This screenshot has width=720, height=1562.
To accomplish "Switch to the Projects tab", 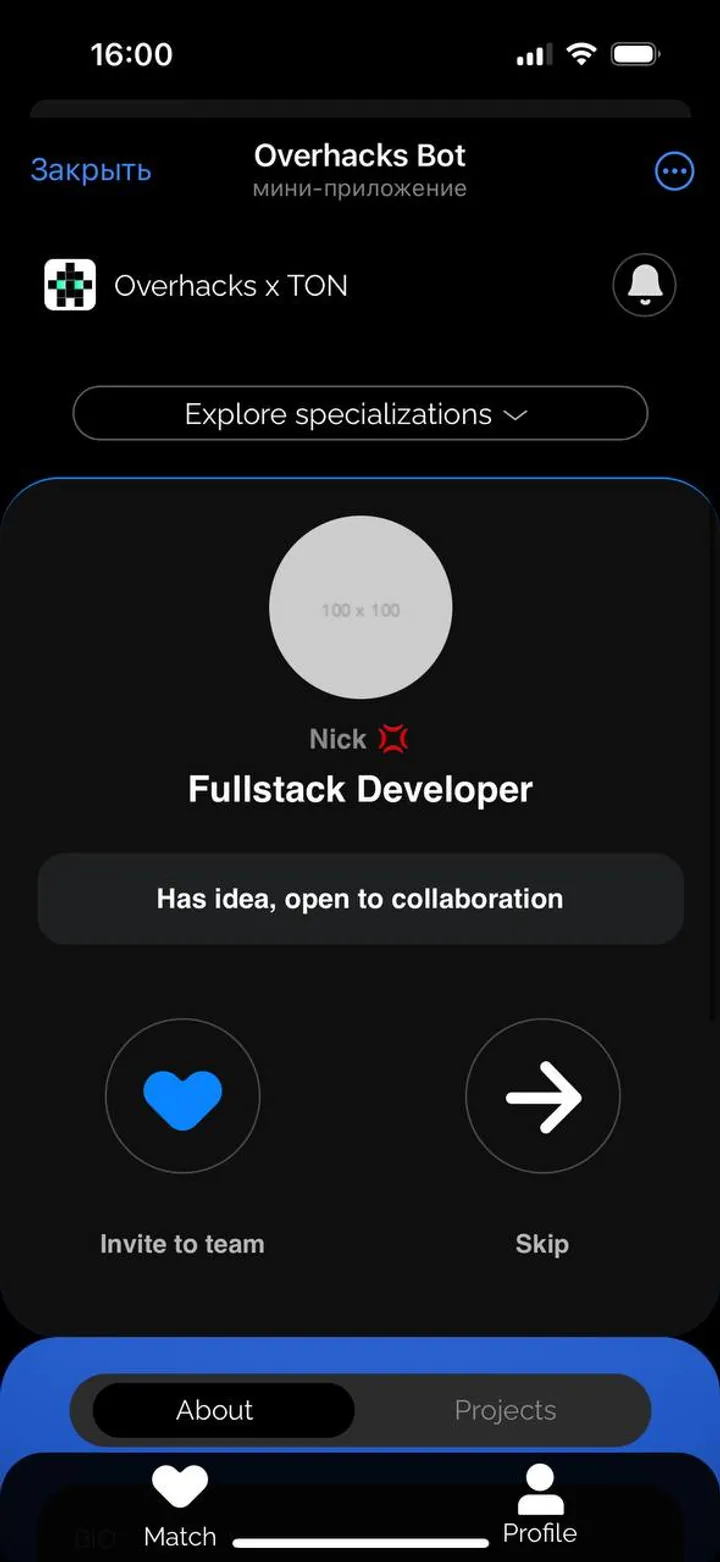I will pos(505,1410).
